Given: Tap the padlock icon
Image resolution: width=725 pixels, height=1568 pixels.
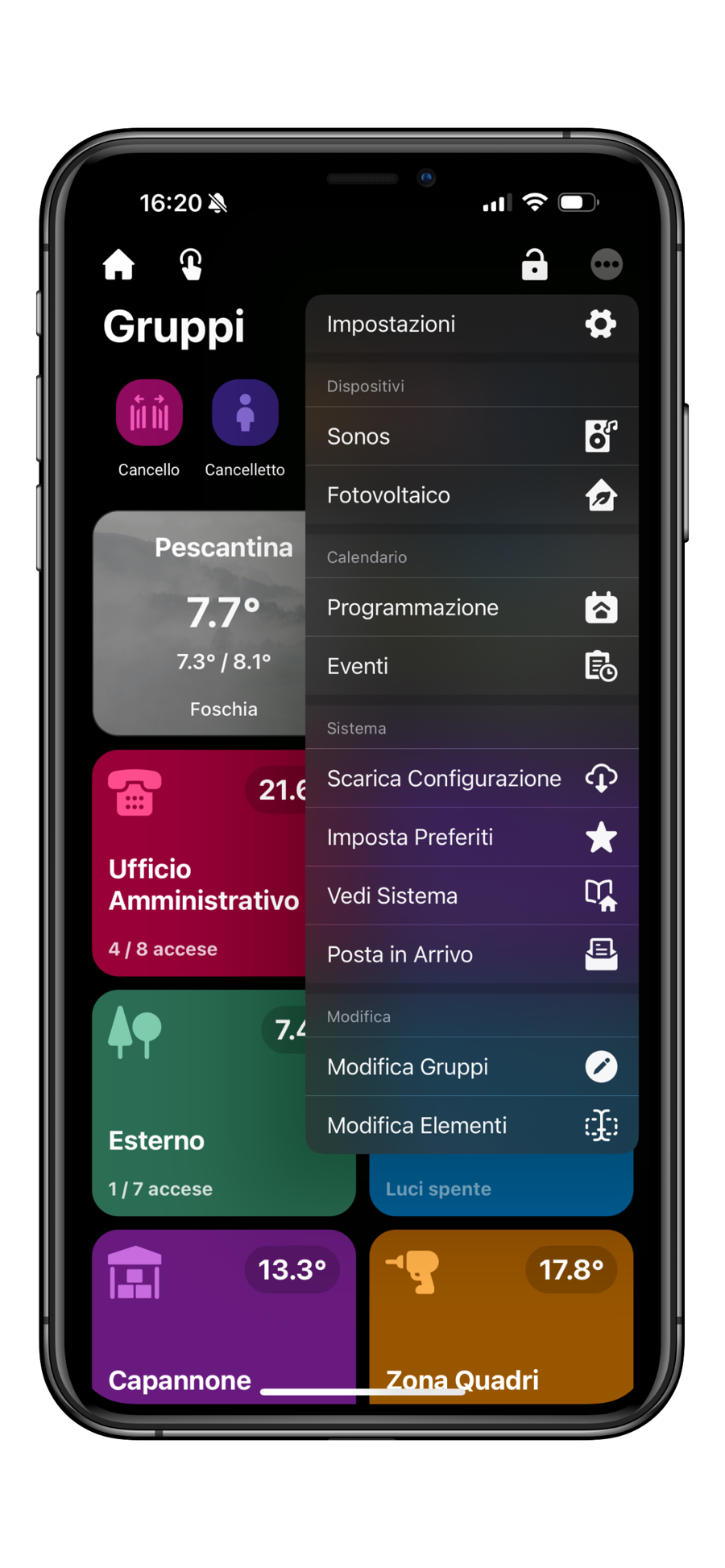Looking at the screenshot, I should pyautogui.click(x=534, y=264).
